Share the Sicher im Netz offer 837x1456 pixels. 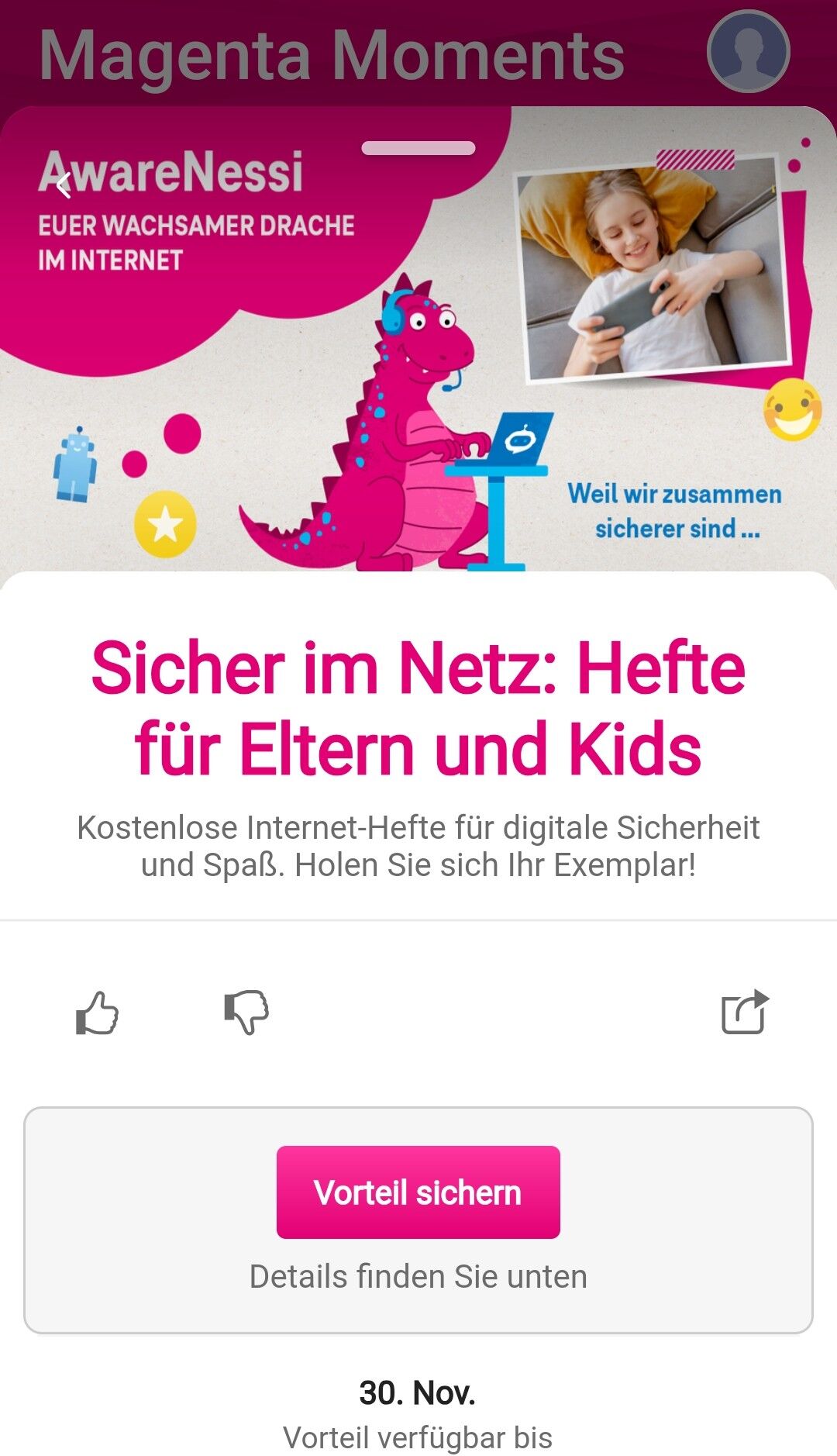tap(745, 1012)
